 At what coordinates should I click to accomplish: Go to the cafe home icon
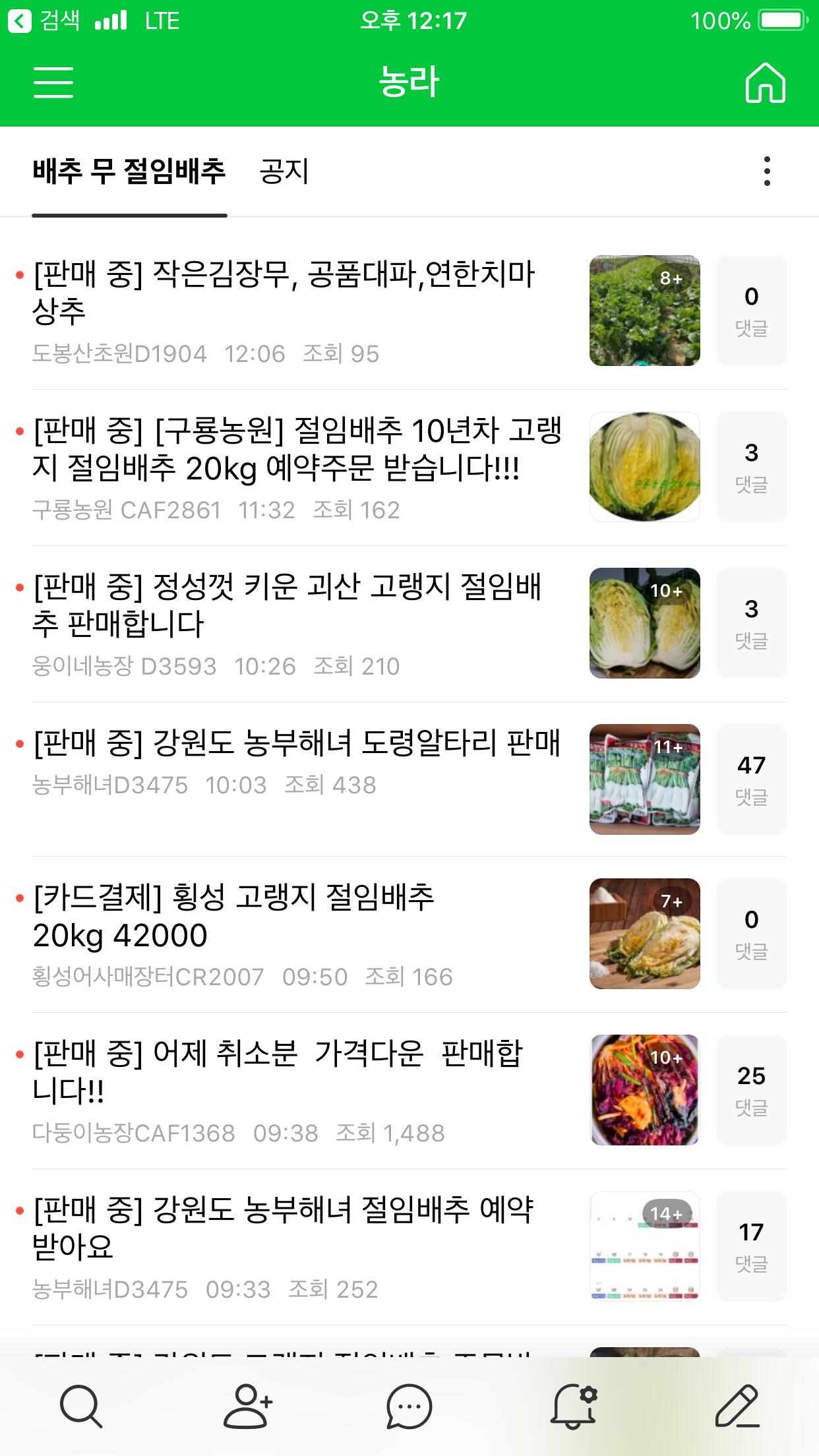pyautogui.click(x=765, y=83)
